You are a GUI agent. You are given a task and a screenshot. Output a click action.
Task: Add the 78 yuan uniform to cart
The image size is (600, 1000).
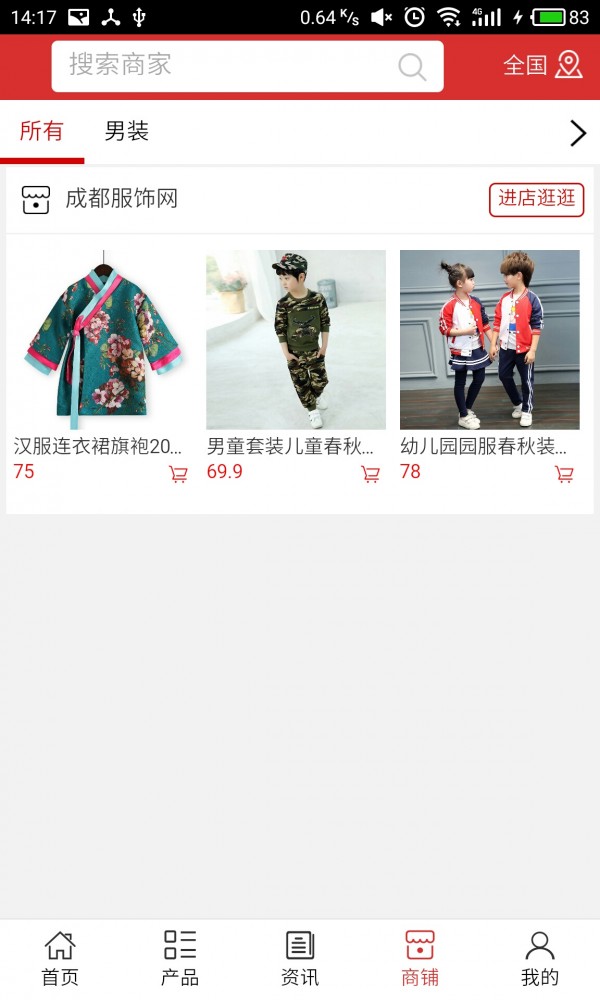click(564, 474)
